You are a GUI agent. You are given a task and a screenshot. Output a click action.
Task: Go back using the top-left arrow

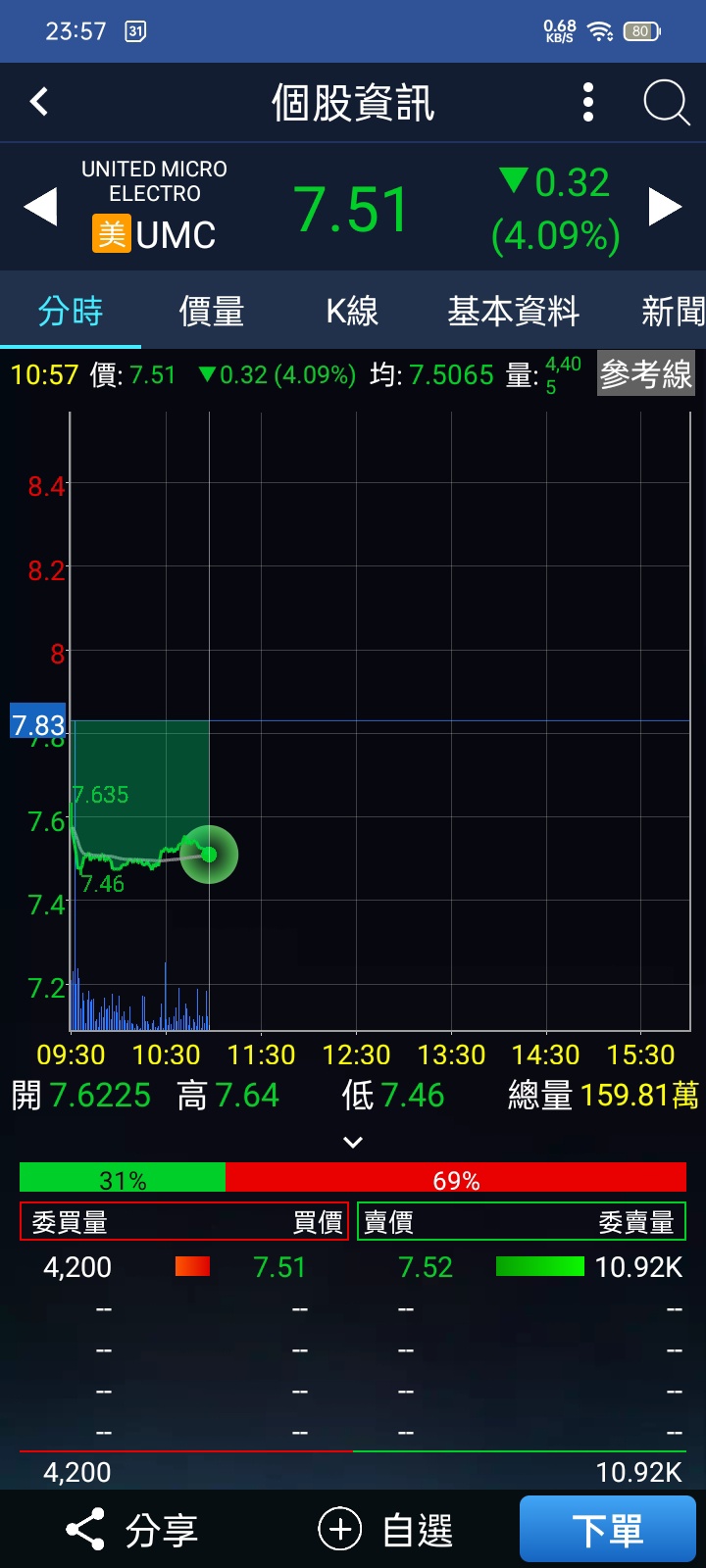point(39,101)
